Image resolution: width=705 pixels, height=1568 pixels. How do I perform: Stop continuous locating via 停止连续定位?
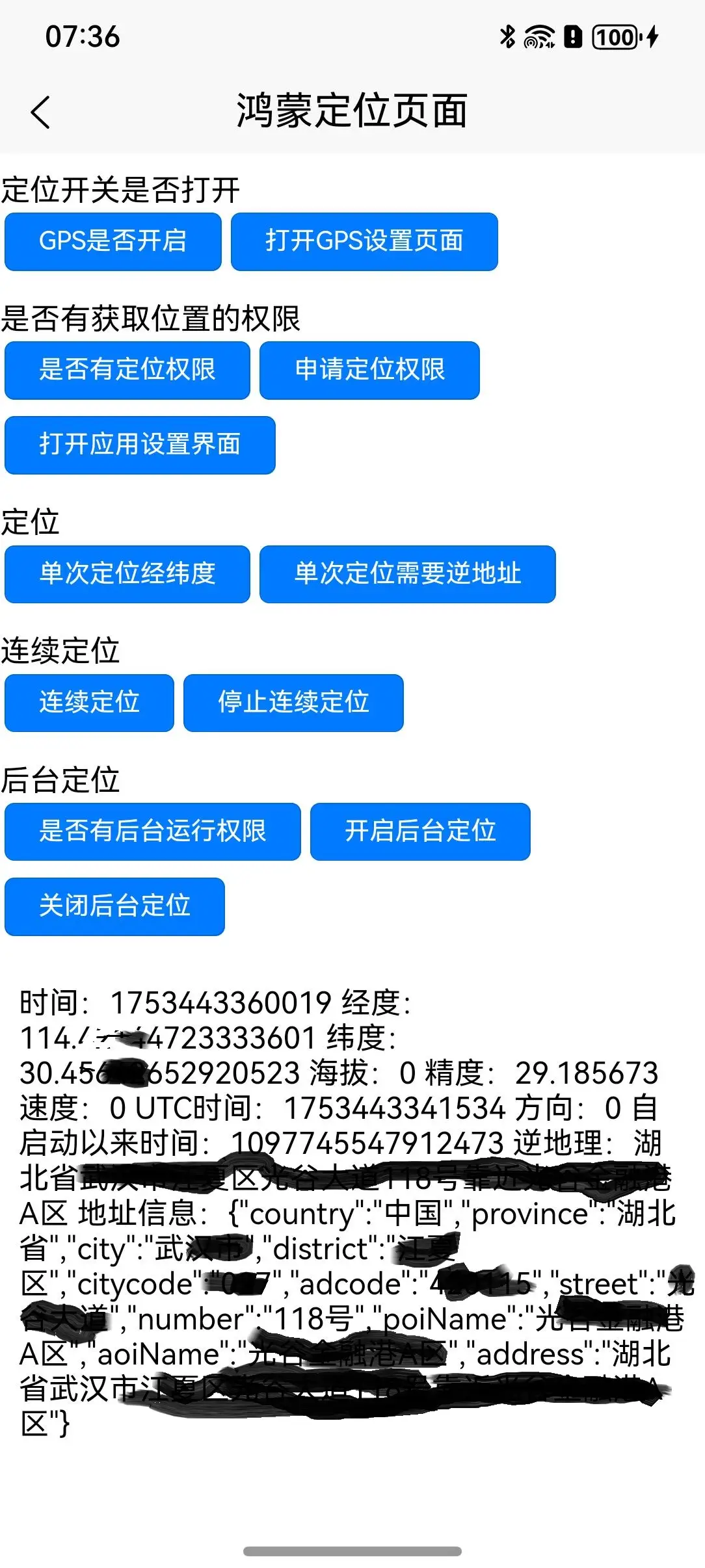[x=293, y=703]
